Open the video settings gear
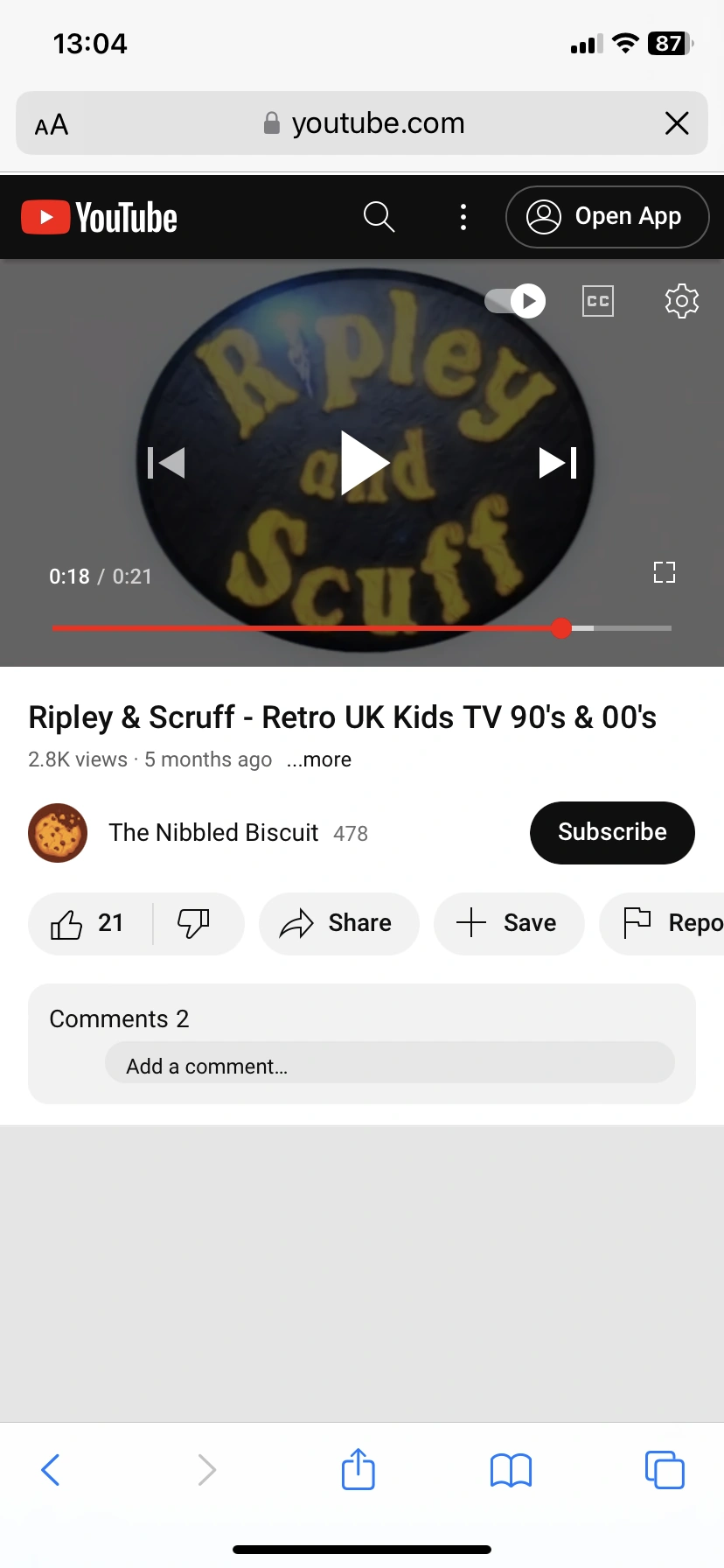 pos(681,301)
